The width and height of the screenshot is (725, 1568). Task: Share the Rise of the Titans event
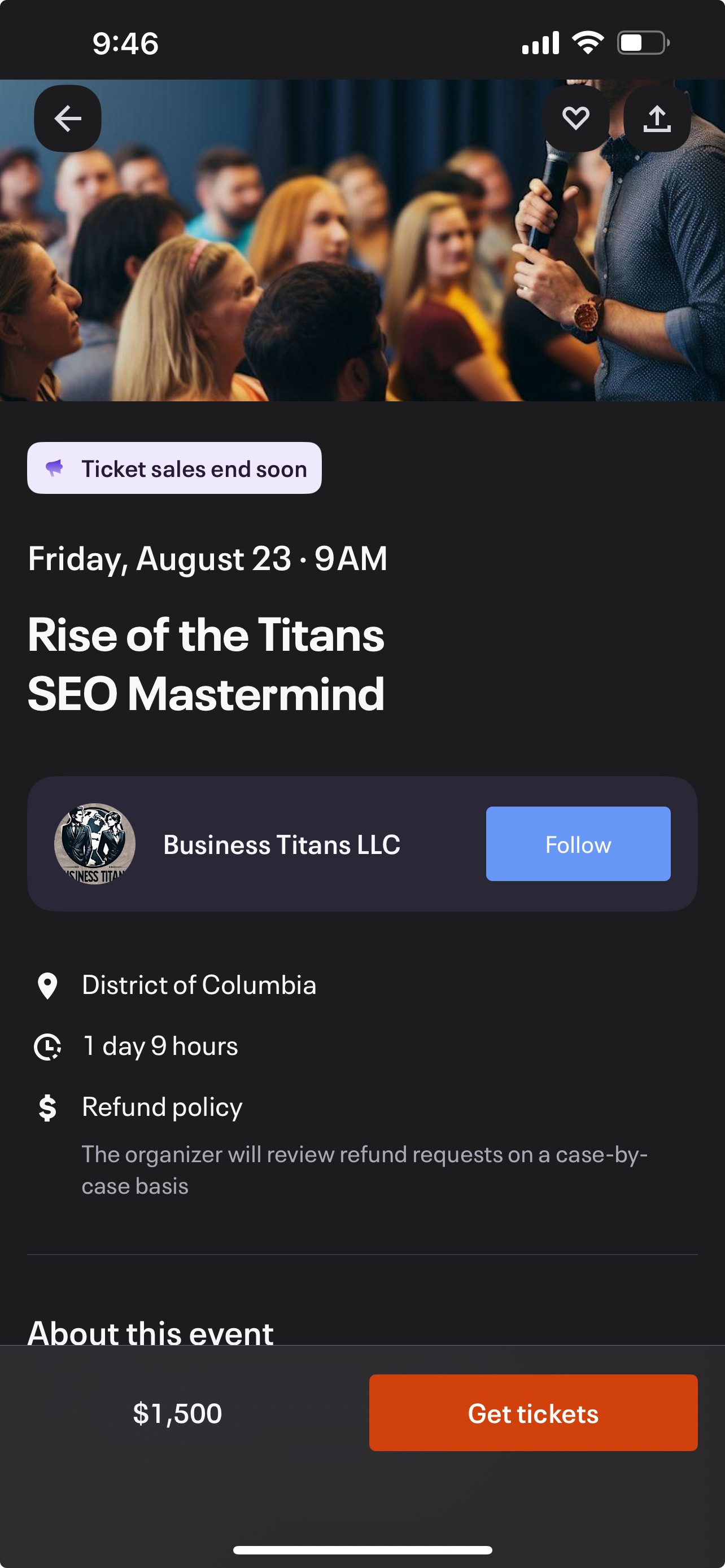[657, 118]
